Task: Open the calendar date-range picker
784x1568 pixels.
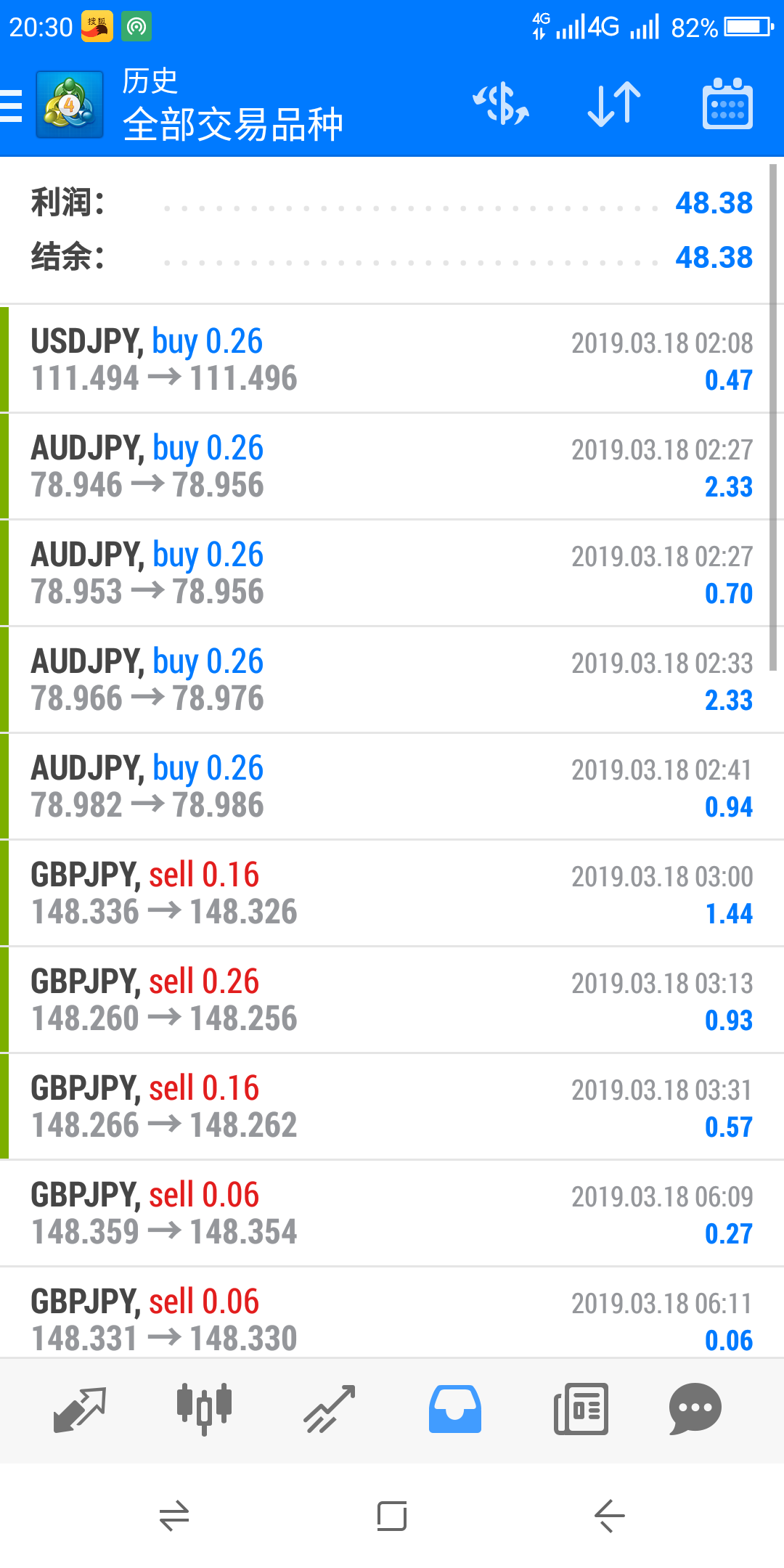Action: click(x=727, y=105)
